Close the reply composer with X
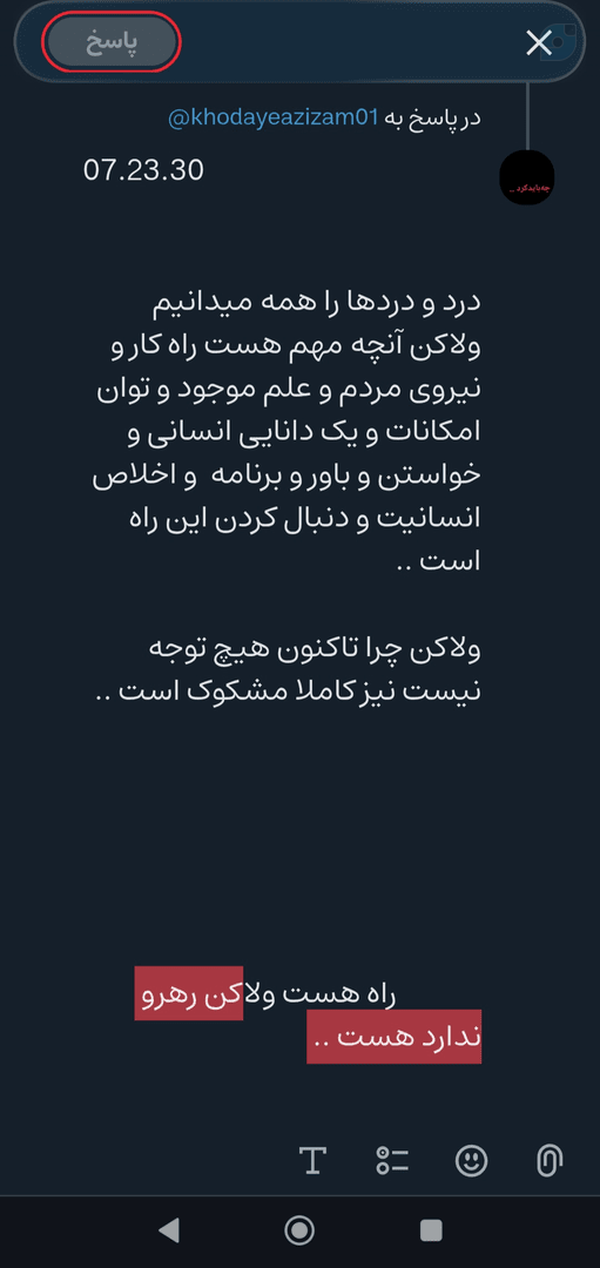This screenshot has height=1268, width=600. (539, 42)
